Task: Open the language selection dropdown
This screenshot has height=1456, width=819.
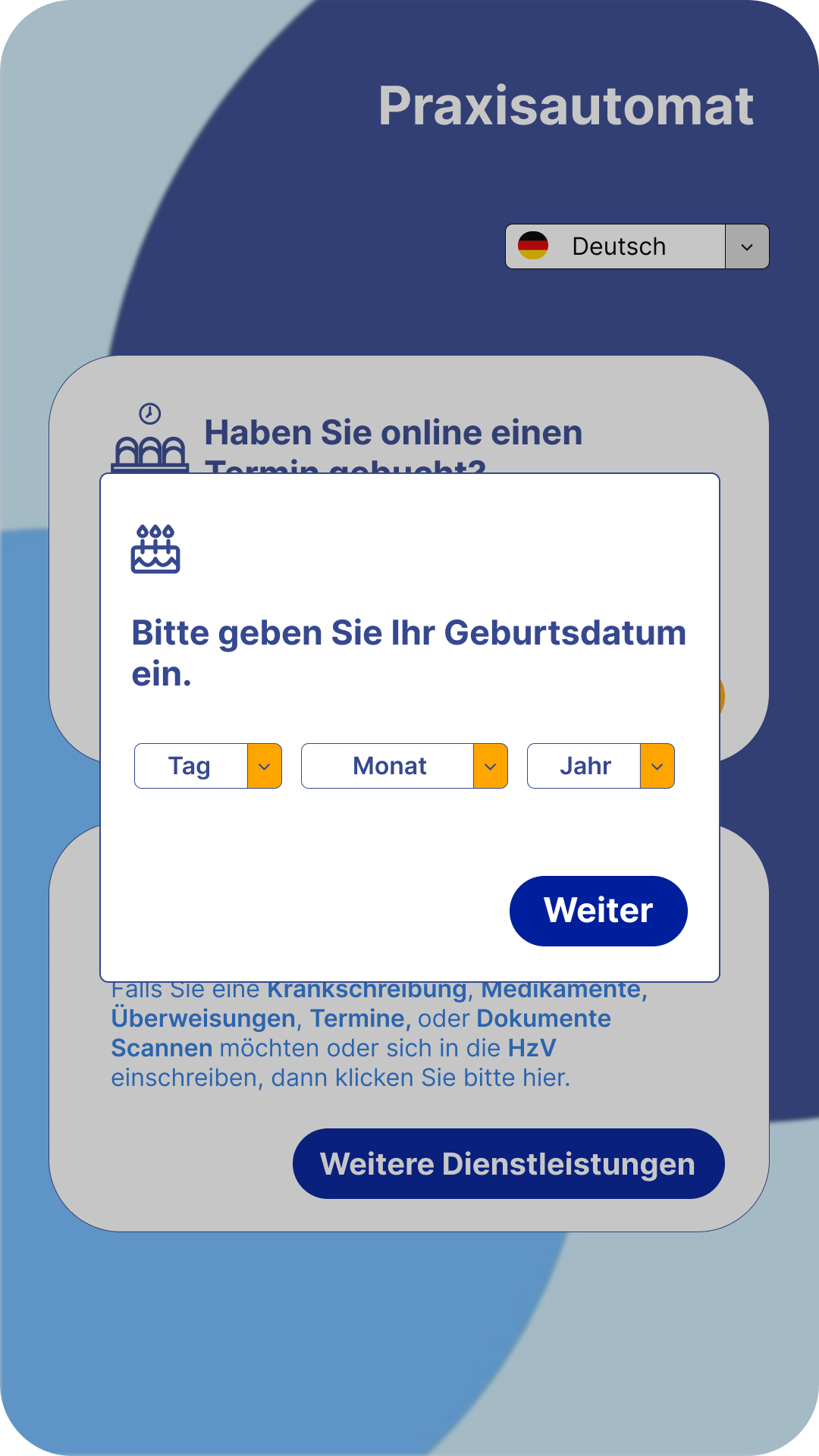Action: (x=637, y=246)
